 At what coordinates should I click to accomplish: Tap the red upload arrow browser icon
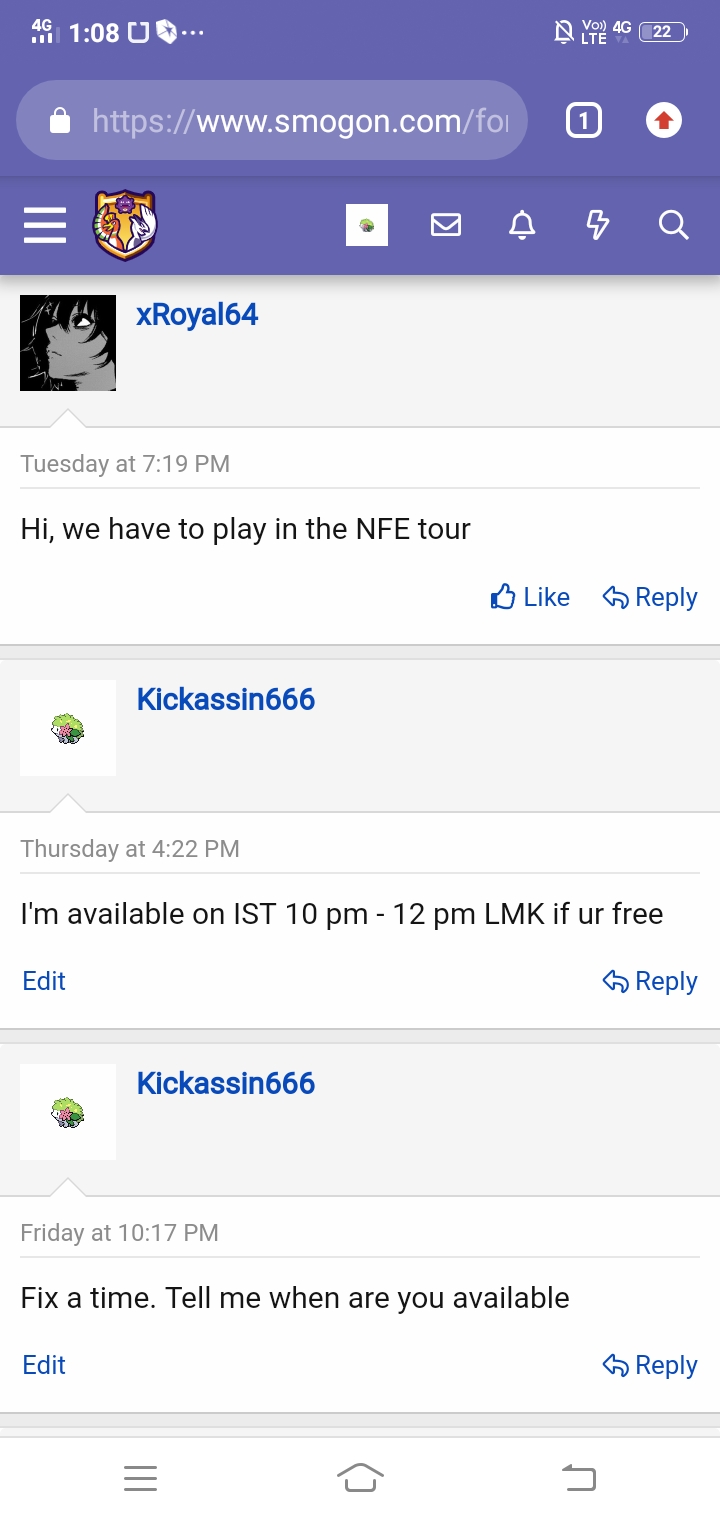pyautogui.click(x=663, y=122)
